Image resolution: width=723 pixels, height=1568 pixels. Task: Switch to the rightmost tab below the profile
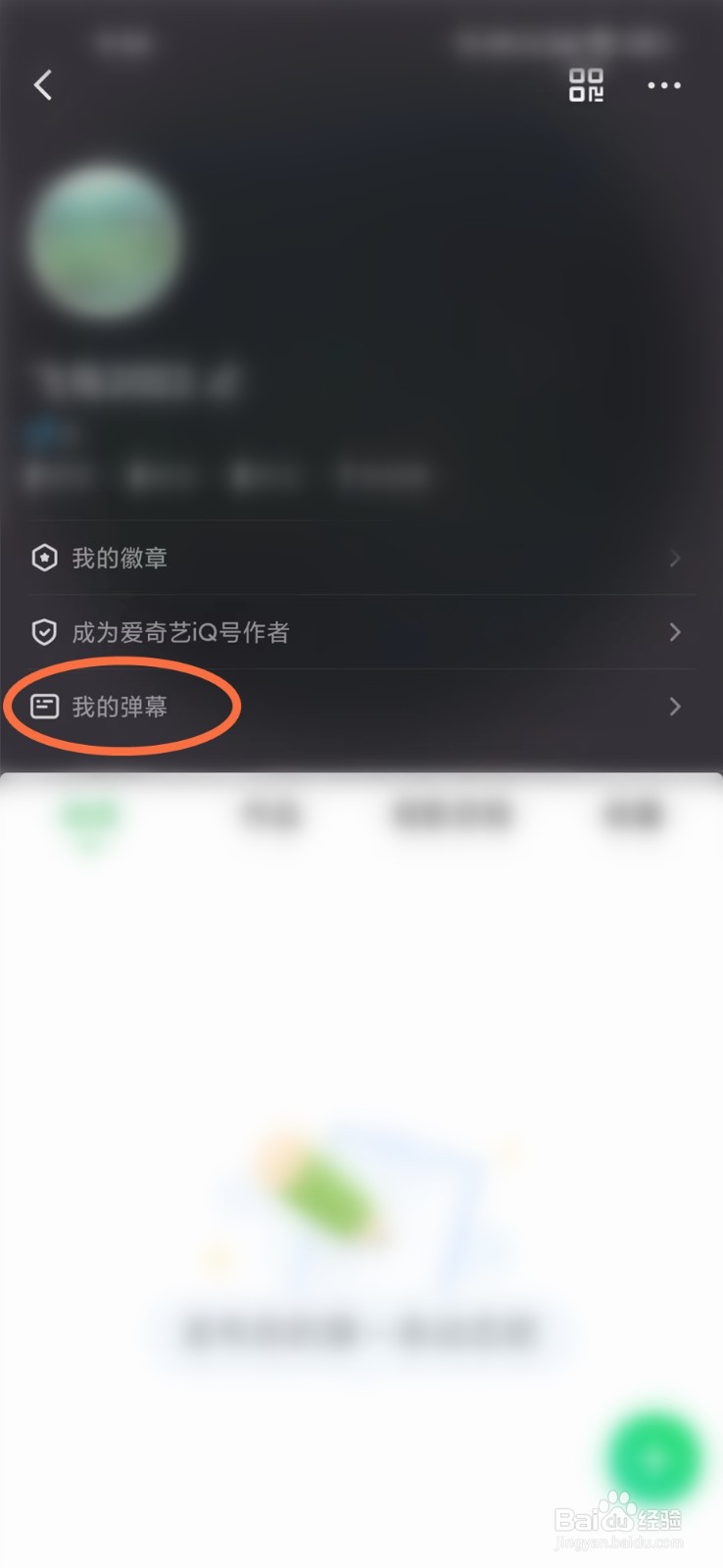pyautogui.click(x=633, y=816)
